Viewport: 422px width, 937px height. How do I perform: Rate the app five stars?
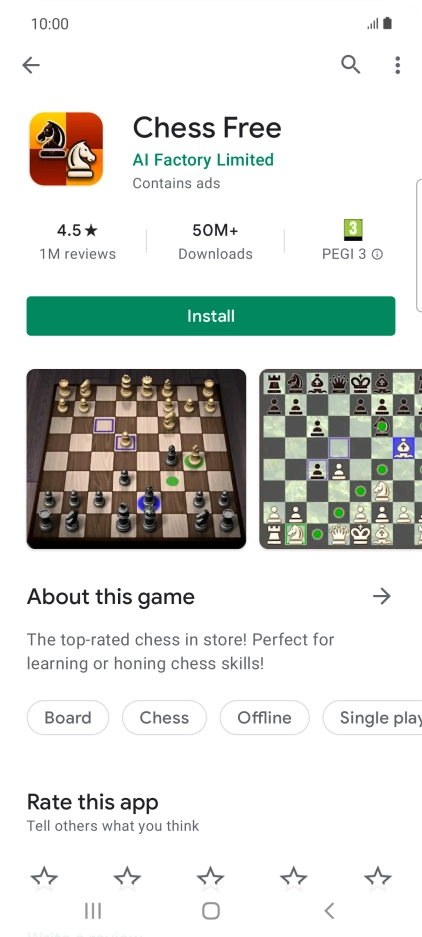tap(378, 878)
